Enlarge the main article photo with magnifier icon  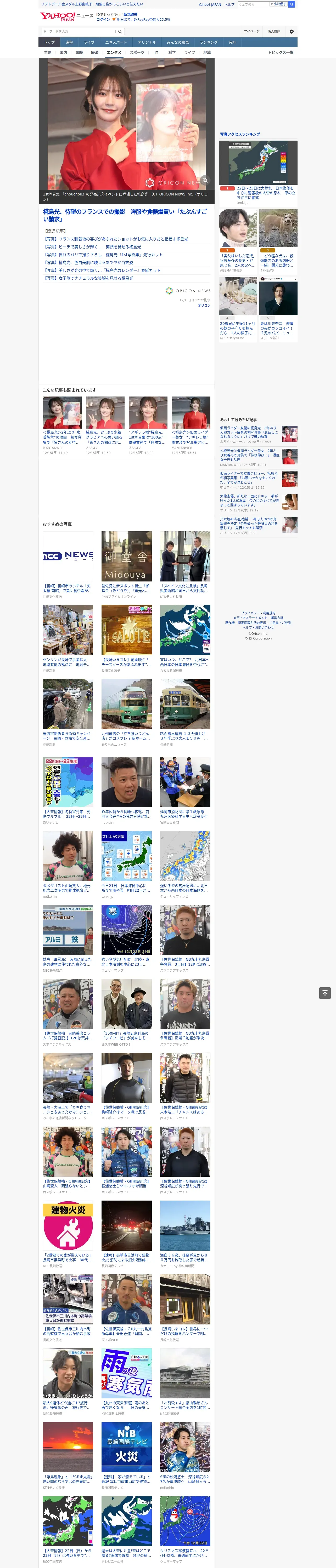(x=205, y=180)
